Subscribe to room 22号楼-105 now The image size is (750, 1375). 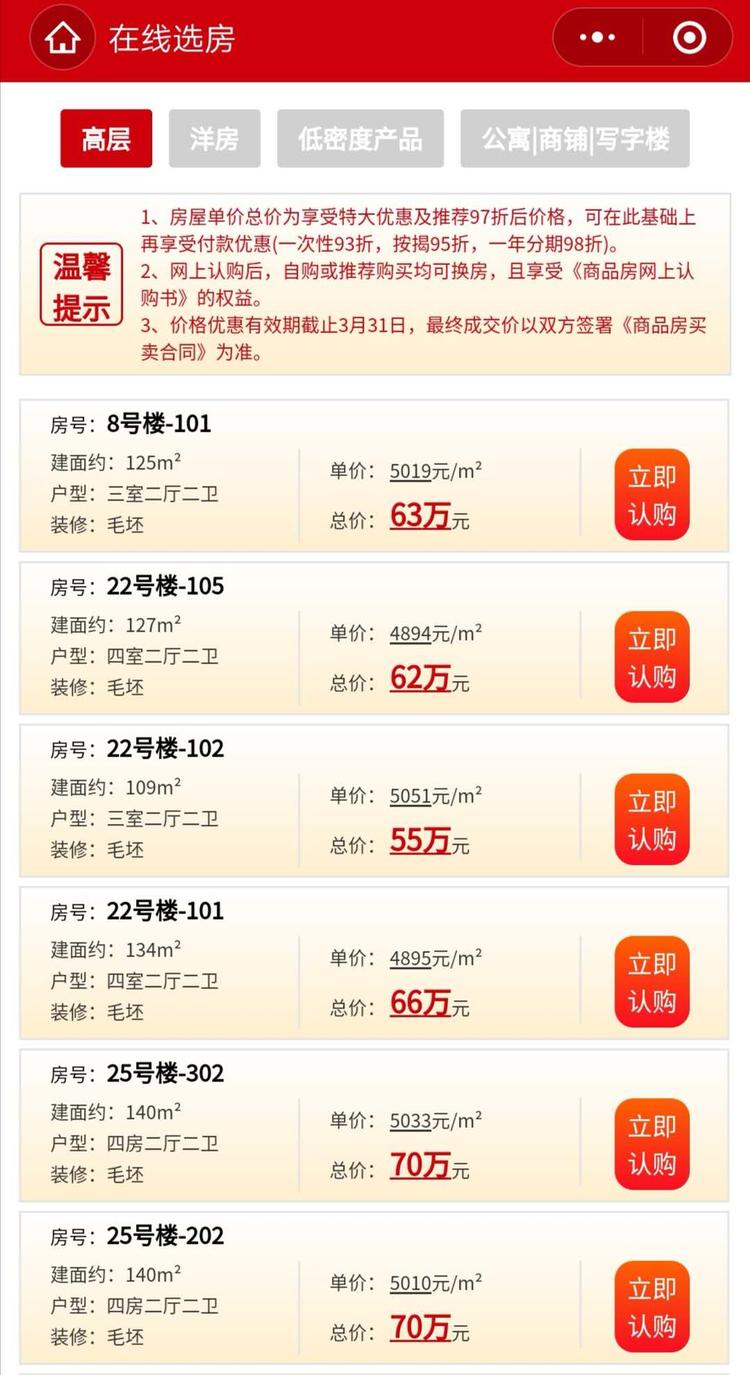point(652,657)
